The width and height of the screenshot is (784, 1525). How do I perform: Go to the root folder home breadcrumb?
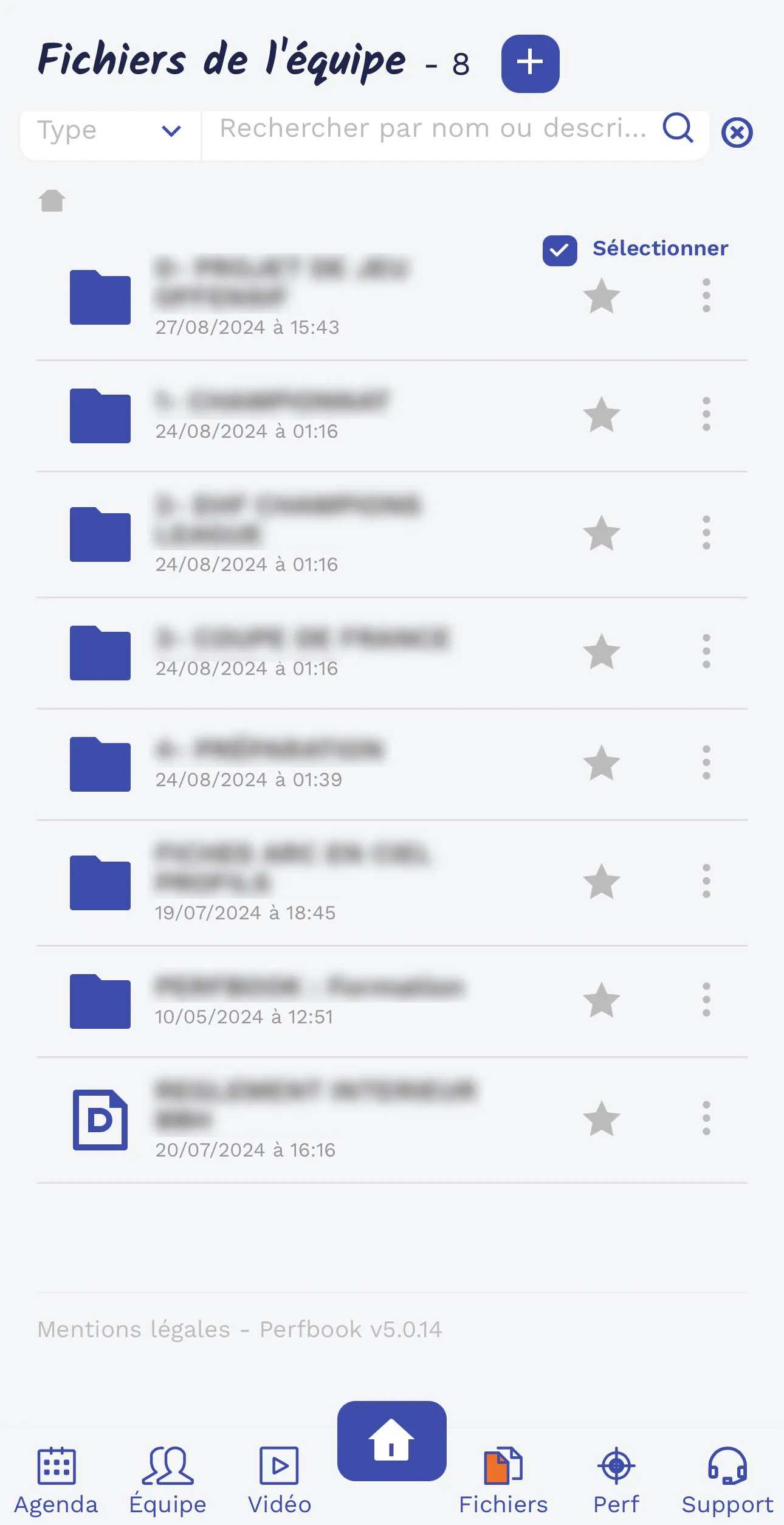click(x=52, y=200)
